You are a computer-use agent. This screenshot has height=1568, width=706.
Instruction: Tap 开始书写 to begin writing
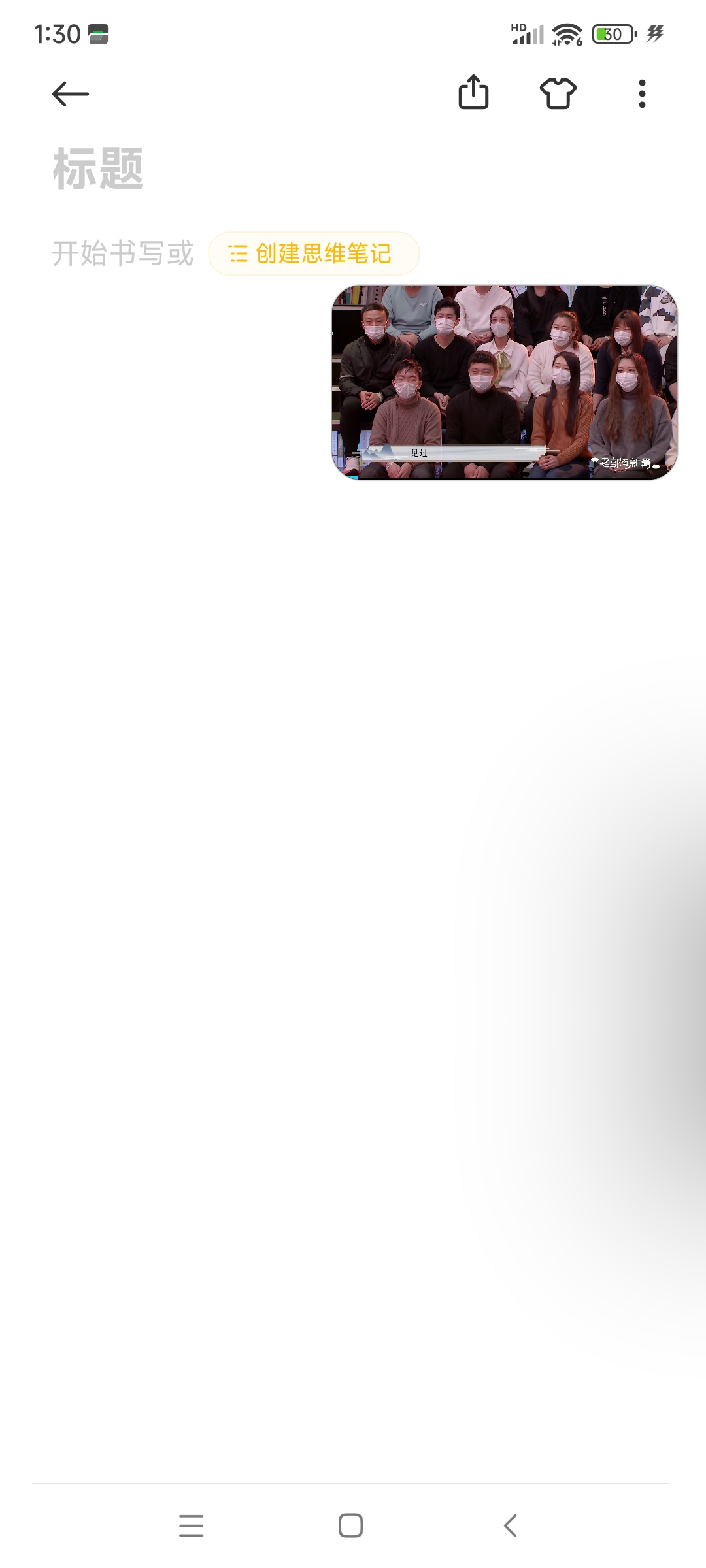(123, 253)
